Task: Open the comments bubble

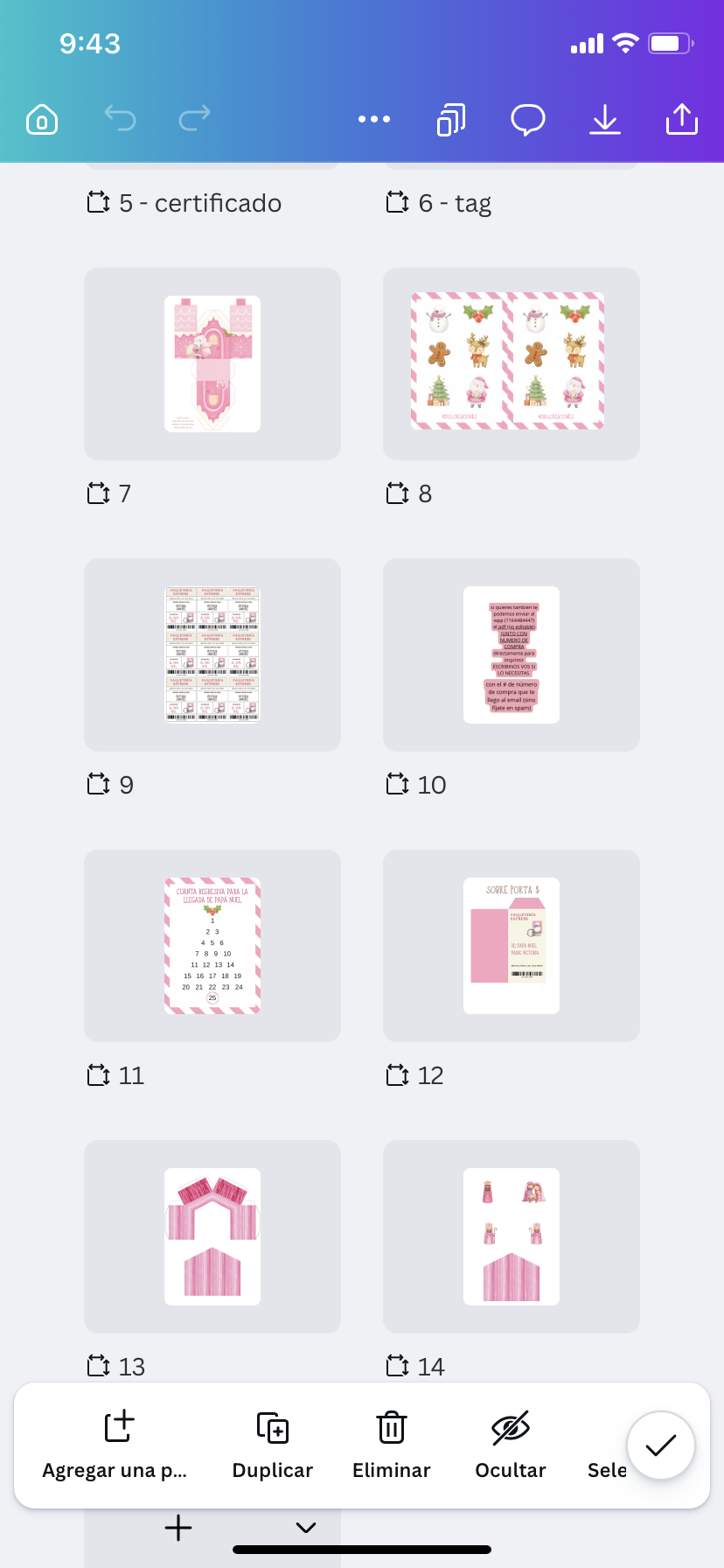Action: tap(528, 119)
